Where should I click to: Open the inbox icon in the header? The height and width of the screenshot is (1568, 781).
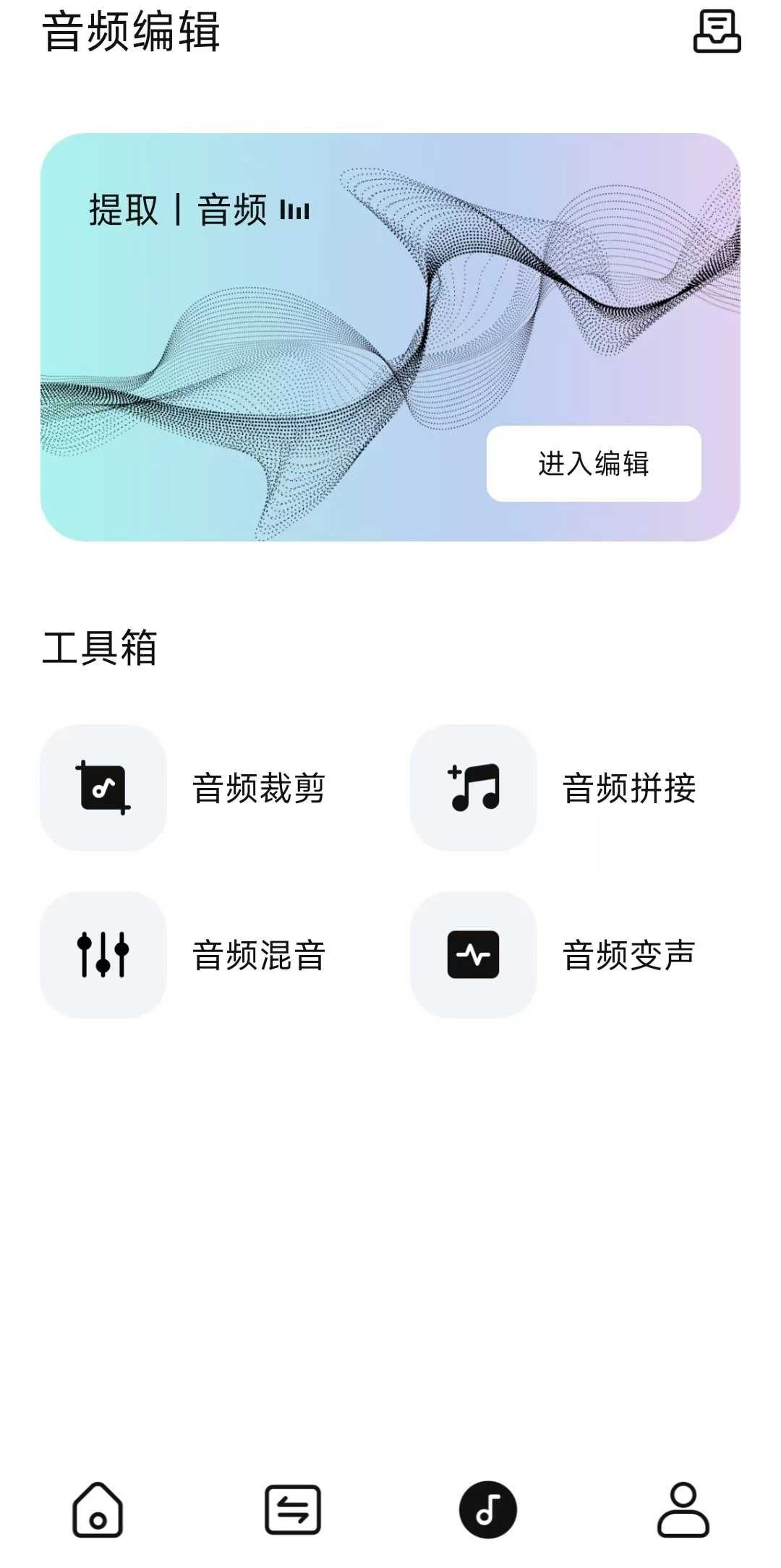click(717, 32)
